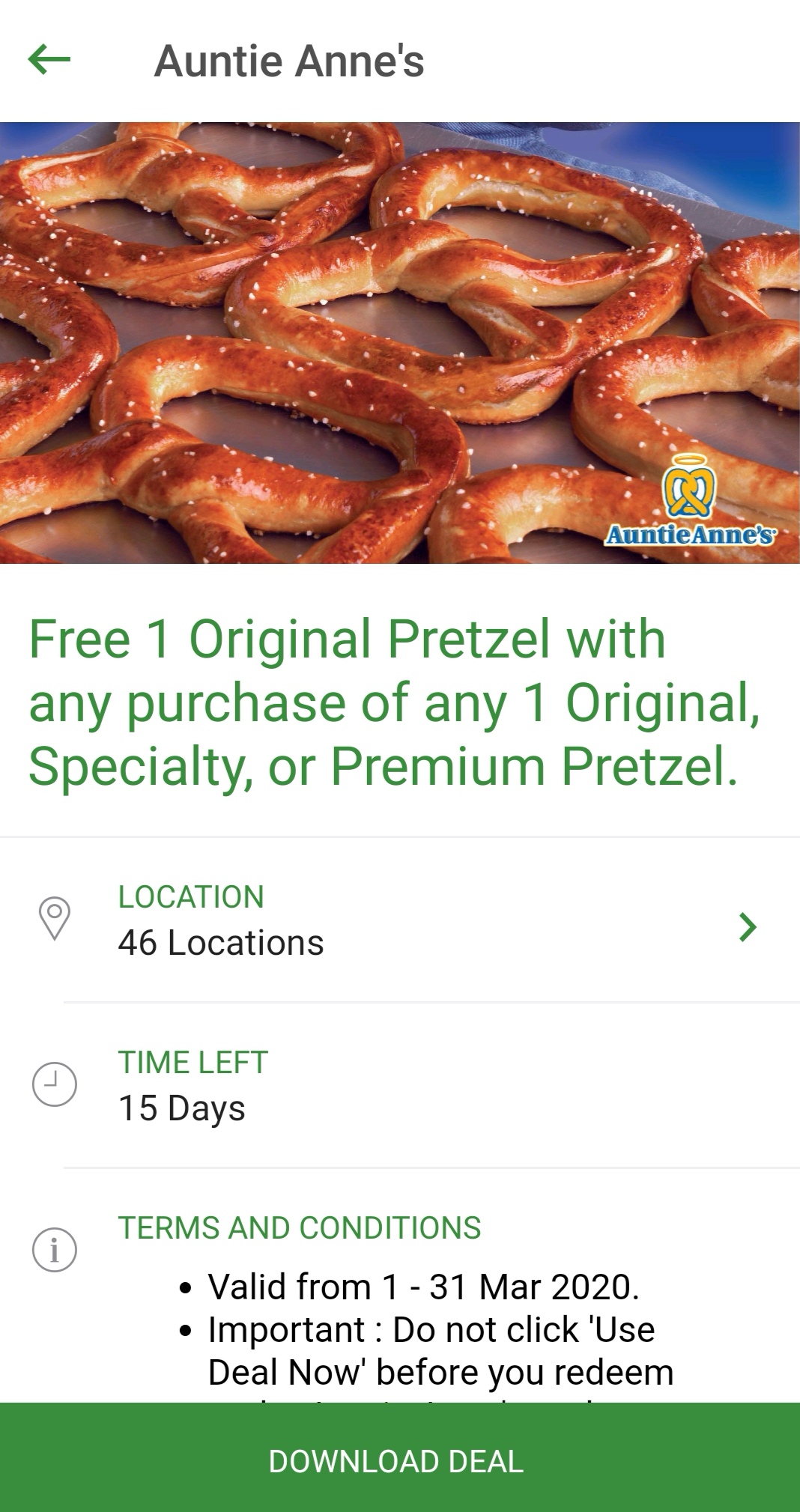Open the 46 Locations row
The width and height of the screenshot is (800, 1512).
pyautogui.click(x=400, y=921)
